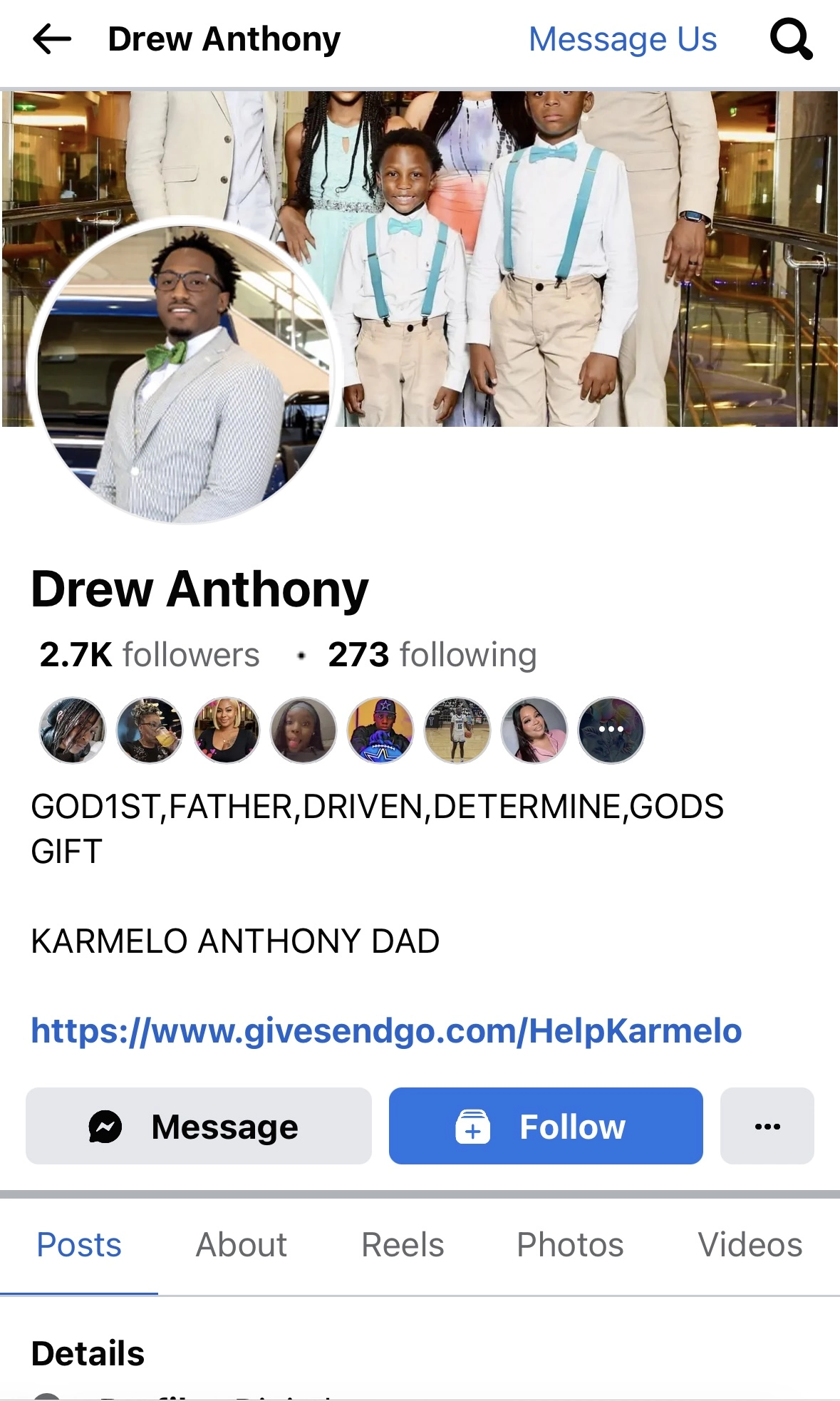Follow Drew Anthony's page
This screenshot has height=1401, width=840.
546,1126
